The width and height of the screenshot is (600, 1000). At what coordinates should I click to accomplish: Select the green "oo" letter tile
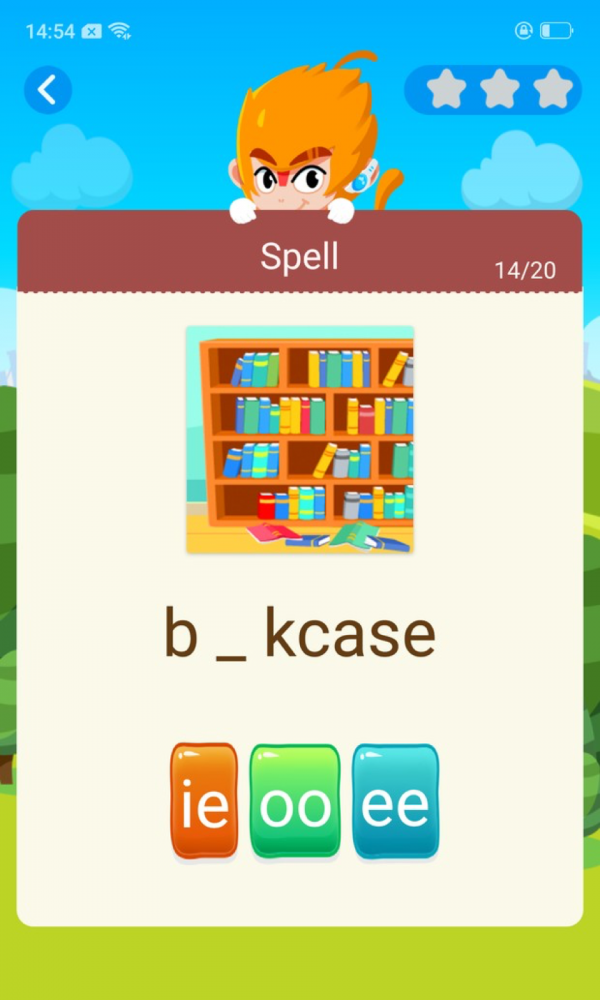[x=295, y=801]
